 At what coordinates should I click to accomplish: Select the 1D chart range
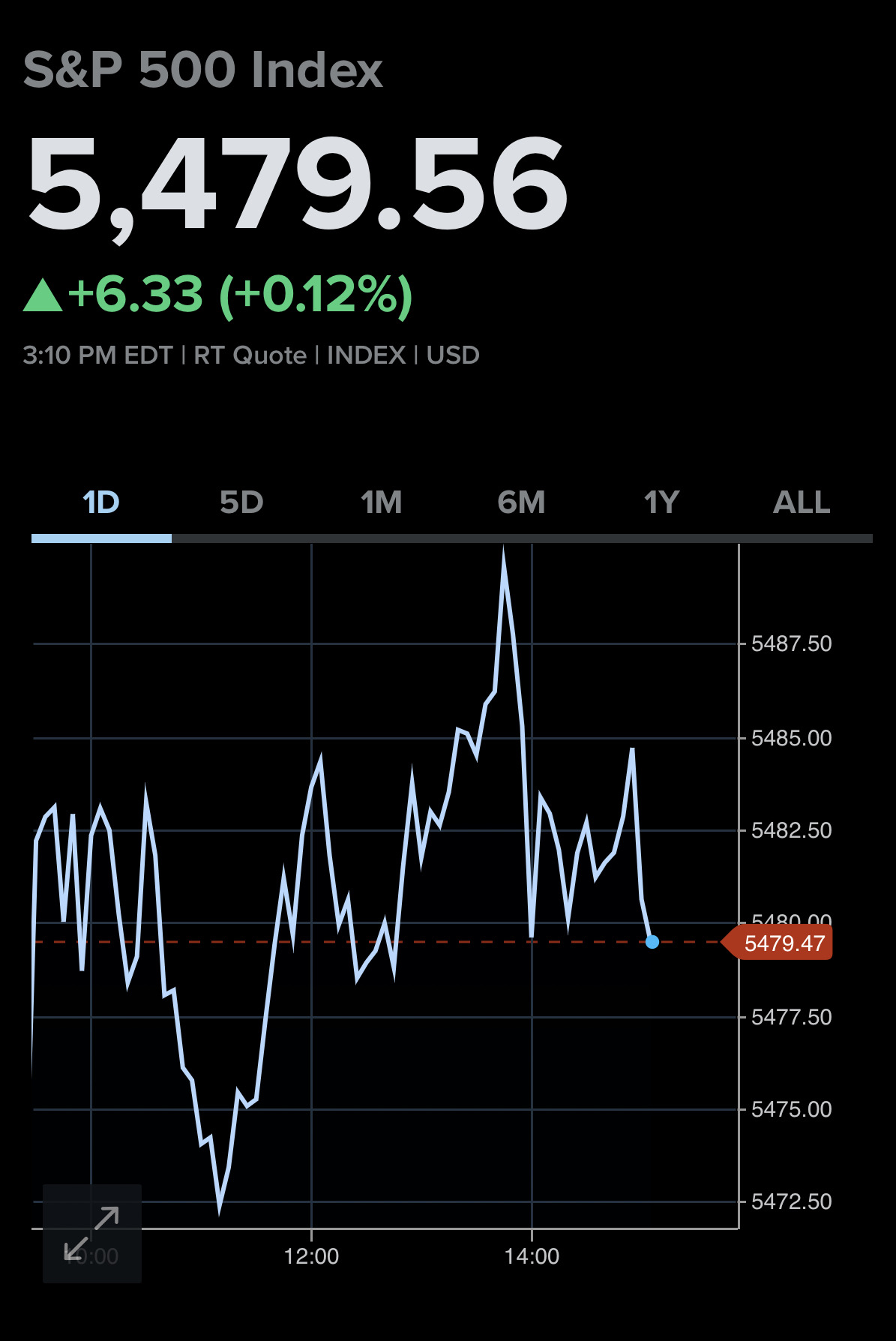101,502
